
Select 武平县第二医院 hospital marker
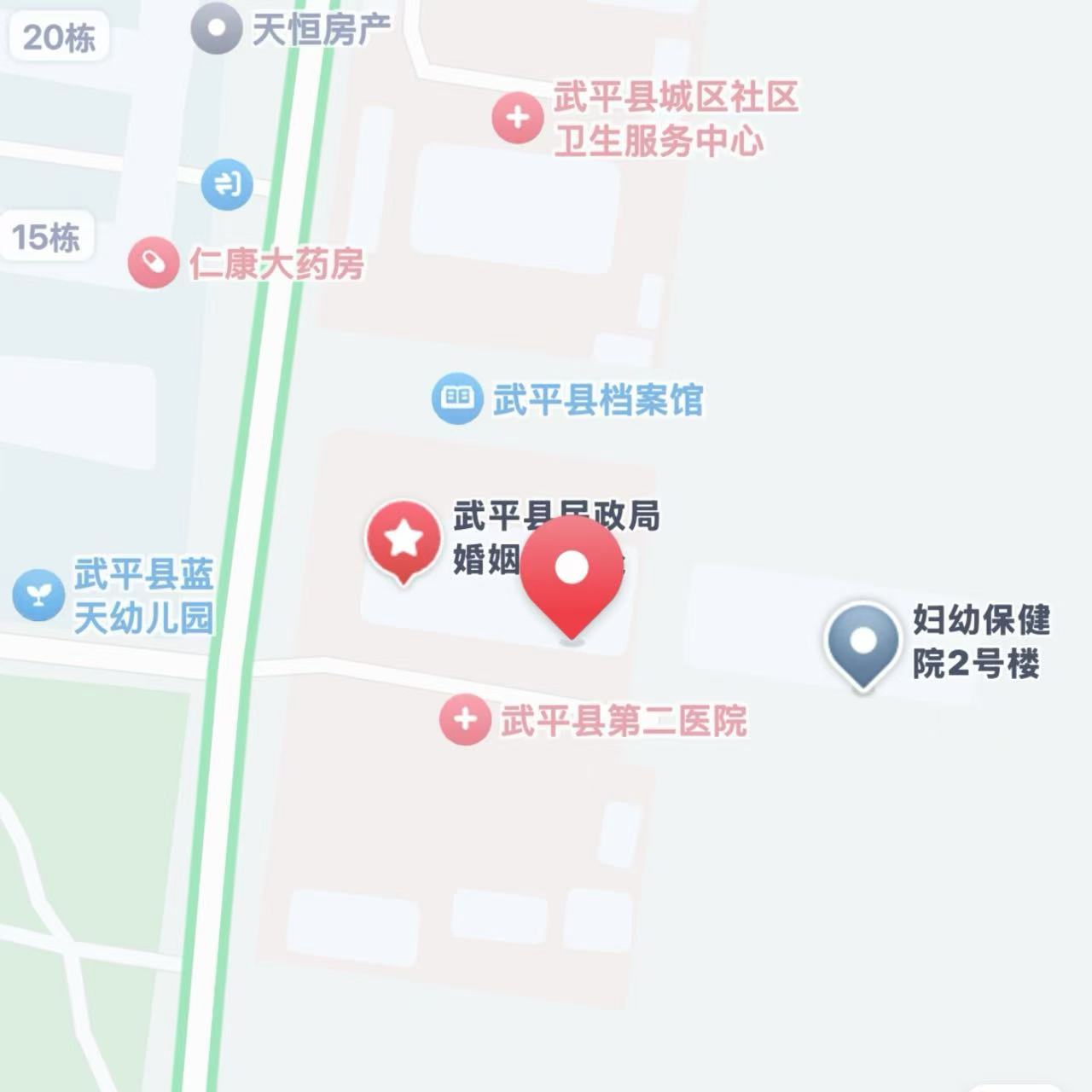465,719
